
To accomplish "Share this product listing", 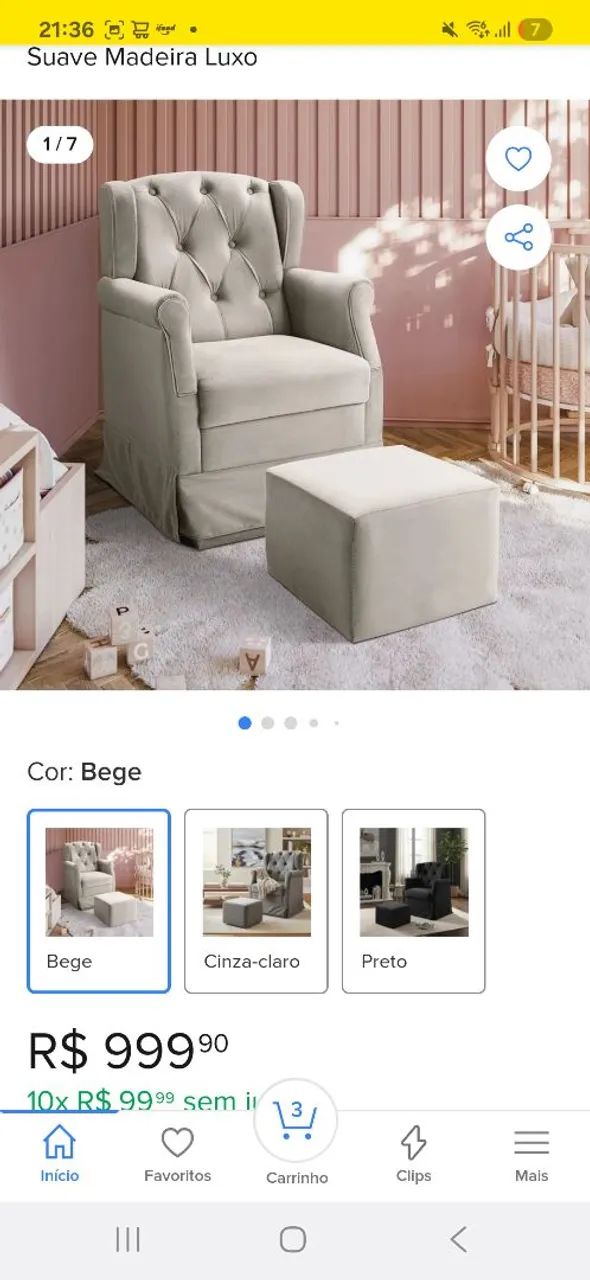I will pyautogui.click(x=518, y=237).
